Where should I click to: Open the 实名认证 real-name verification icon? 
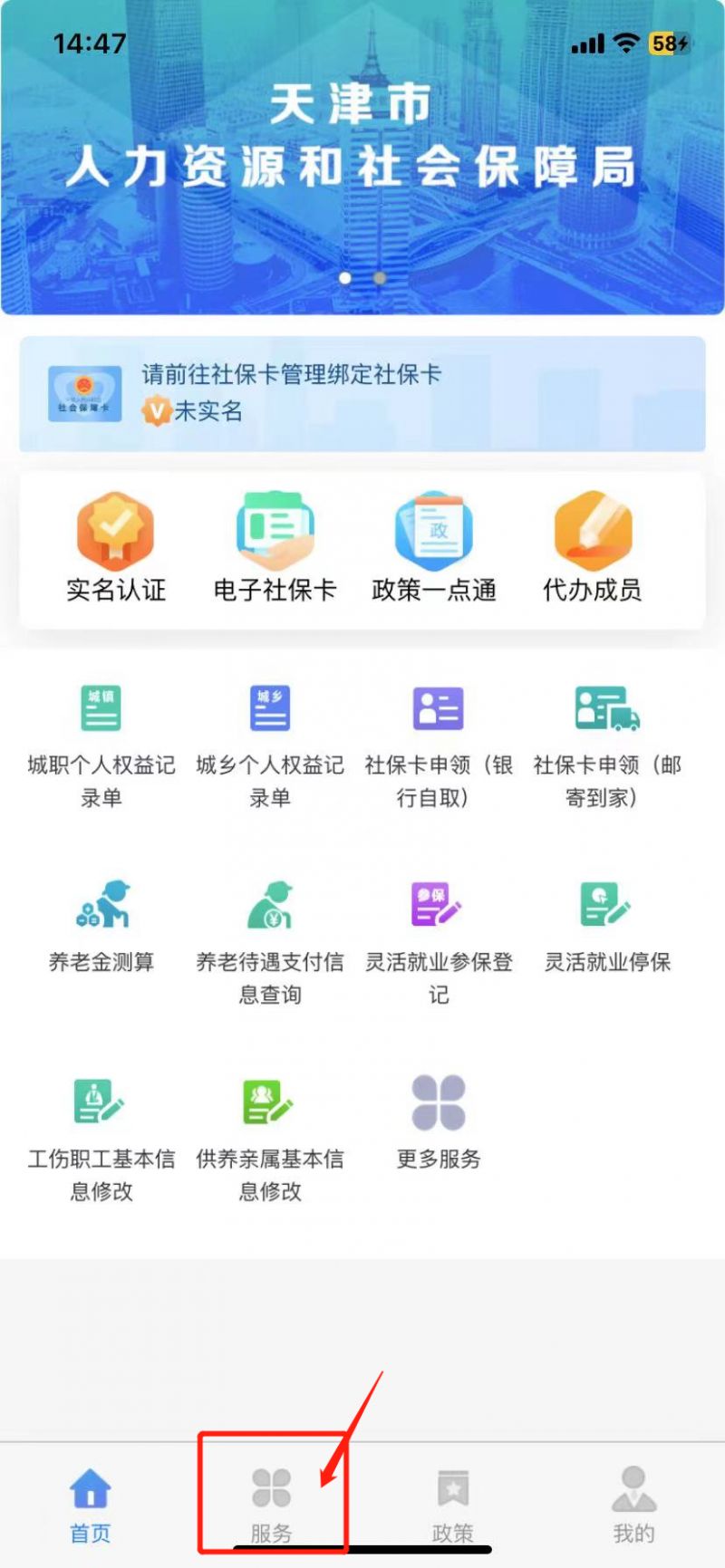114,544
